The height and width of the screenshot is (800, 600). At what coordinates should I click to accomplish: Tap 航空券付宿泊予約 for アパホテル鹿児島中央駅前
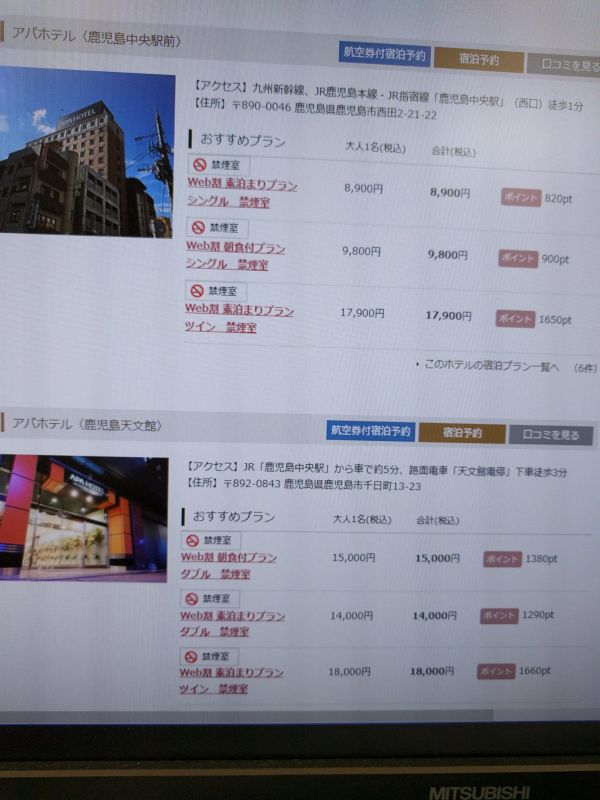tap(384, 54)
